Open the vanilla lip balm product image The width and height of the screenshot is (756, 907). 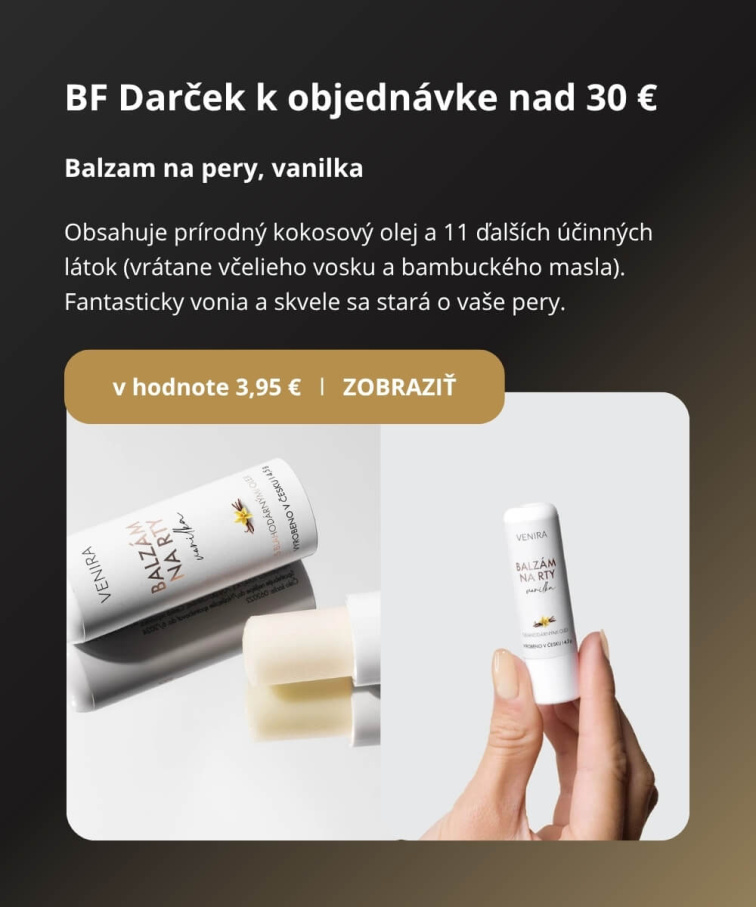(378, 630)
